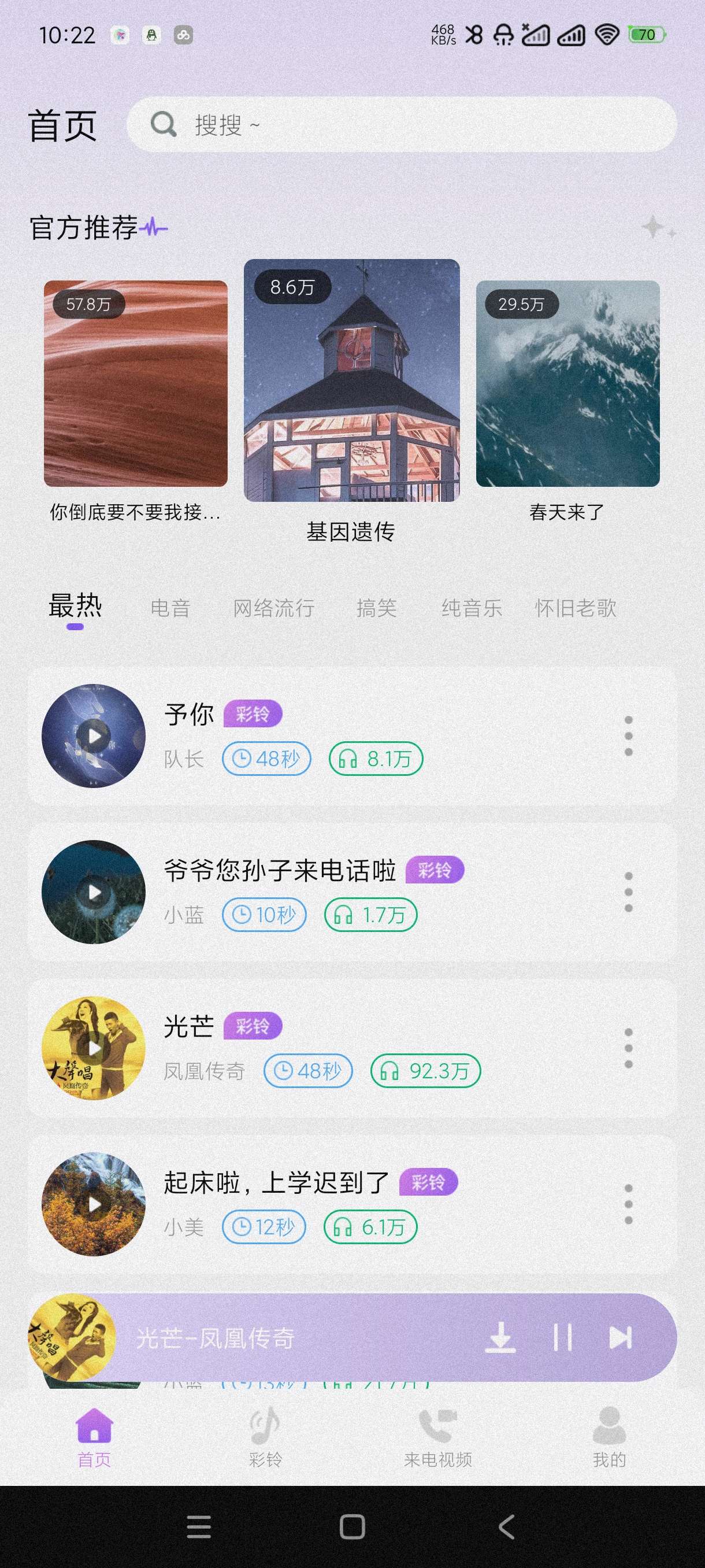Open the 基因遗传 recommended card
Image resolution: width=705 pixels, height=1568 pixels.
(x=351, y=380)
